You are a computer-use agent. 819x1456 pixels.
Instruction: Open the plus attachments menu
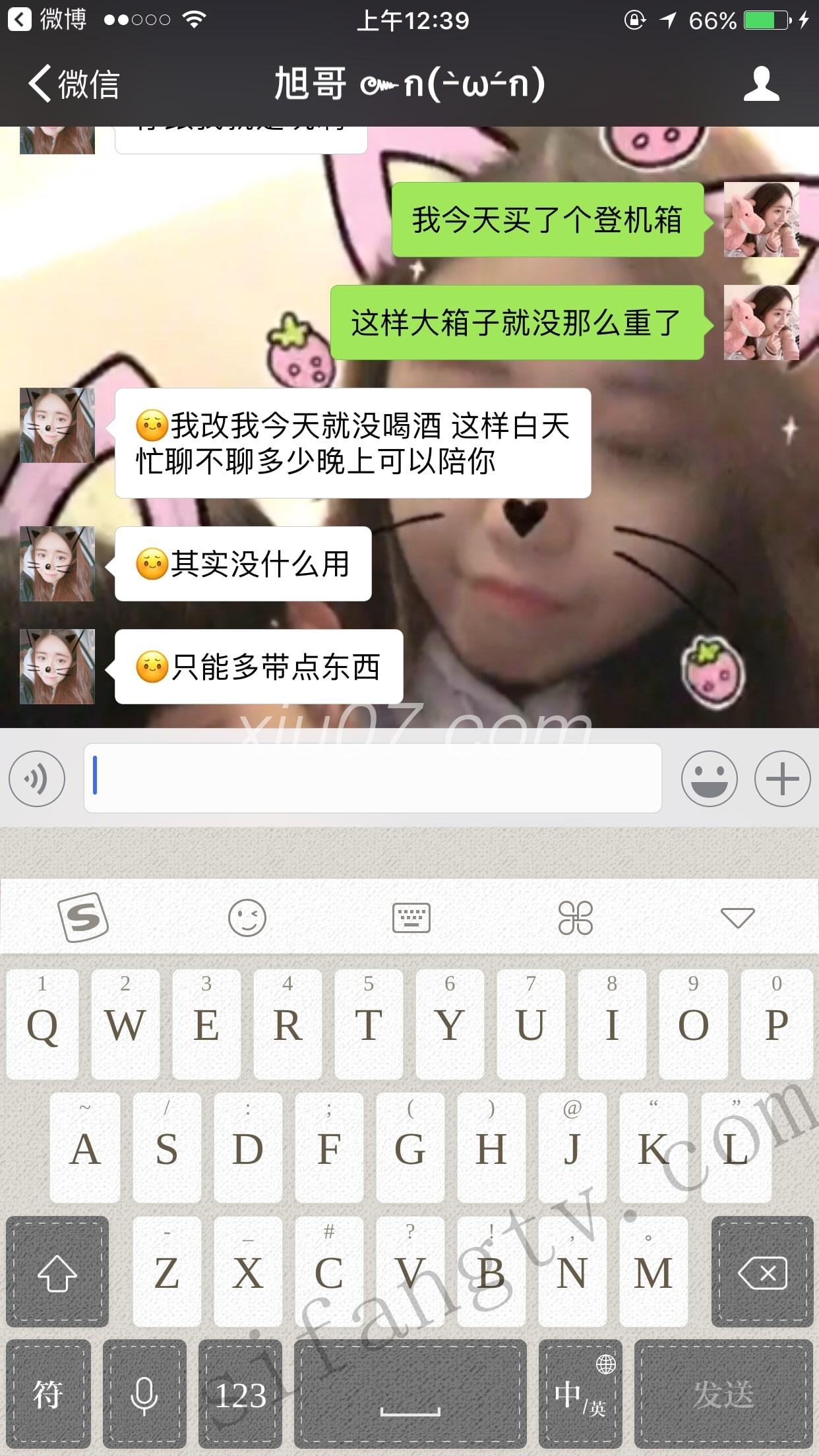[x=782, y=779]
